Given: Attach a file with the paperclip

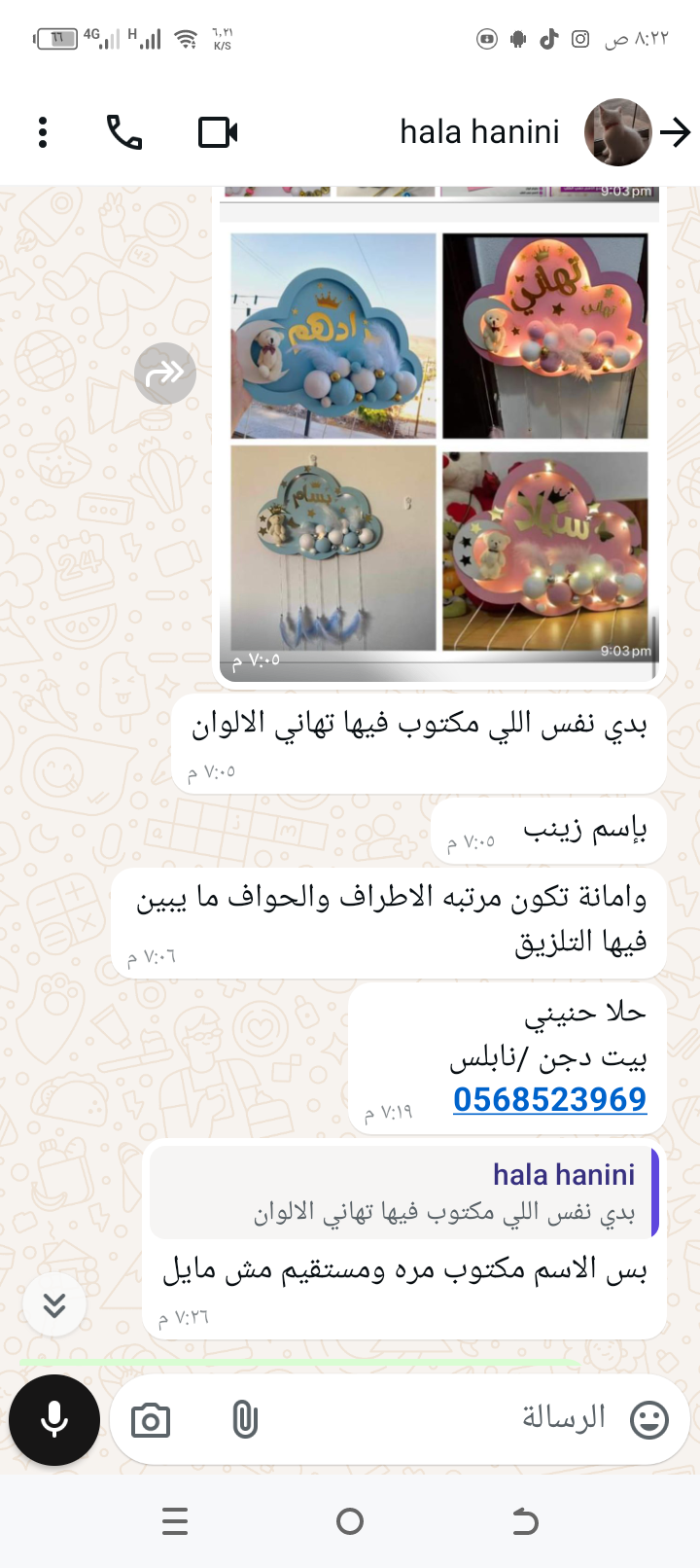Looking at the screenshot, I should 245,1420.
